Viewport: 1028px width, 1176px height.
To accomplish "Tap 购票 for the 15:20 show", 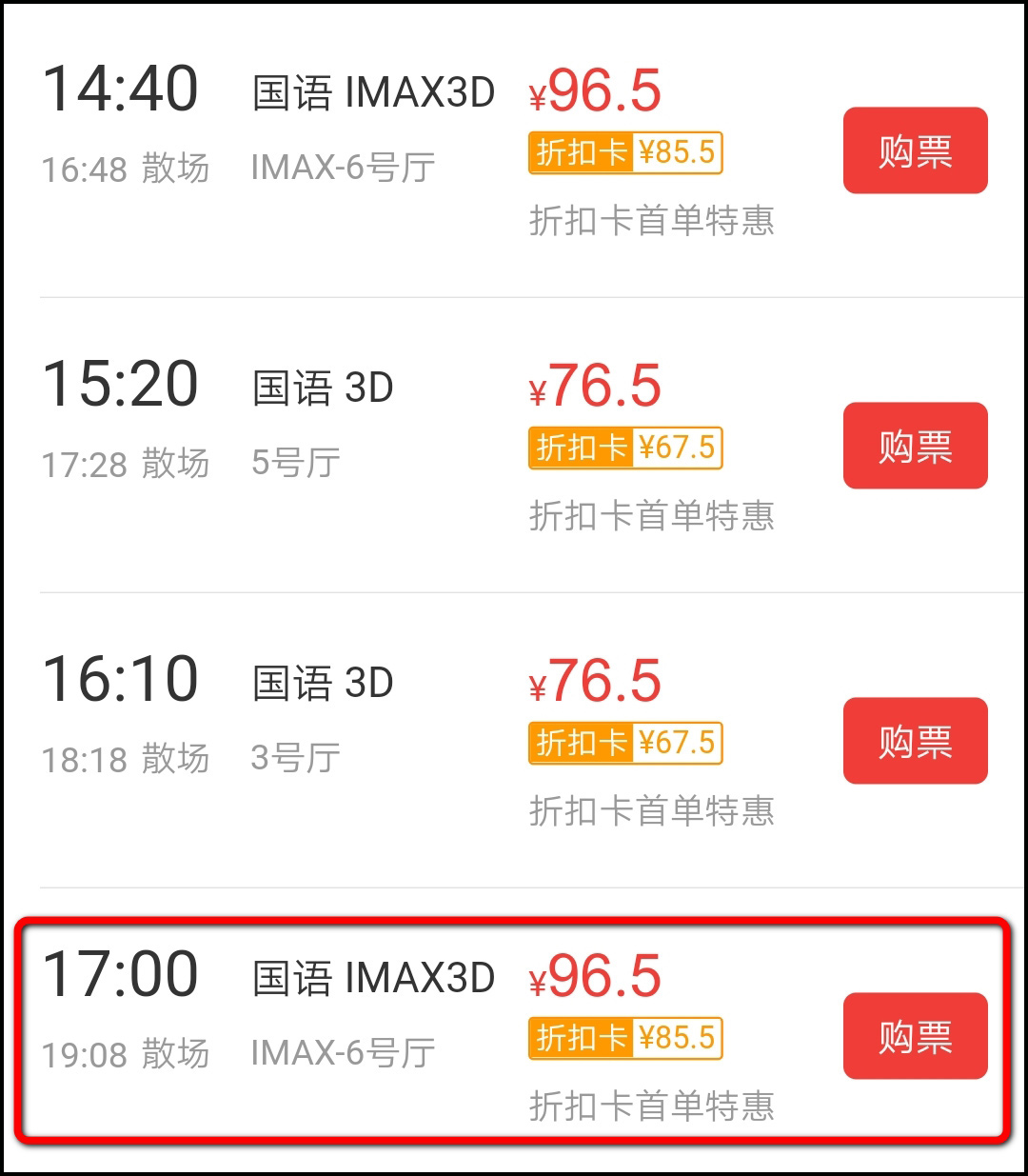I will [915, 446].
